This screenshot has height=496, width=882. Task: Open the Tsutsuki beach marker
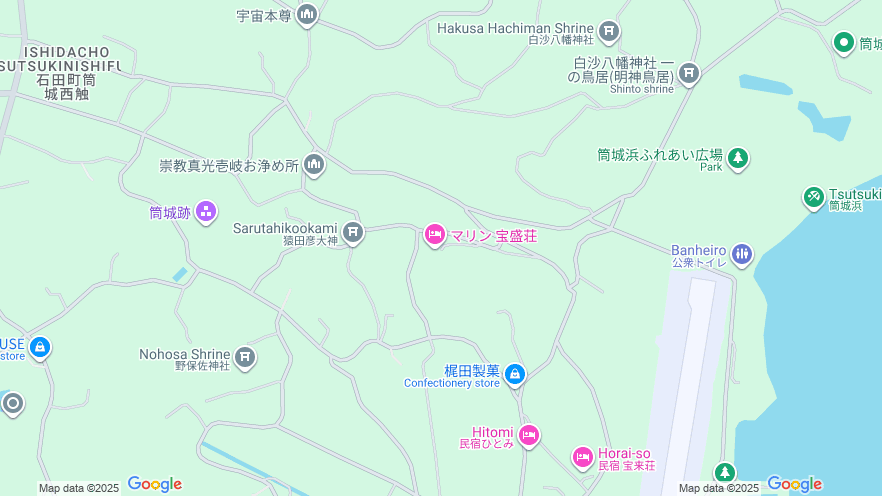coord(814,197)
